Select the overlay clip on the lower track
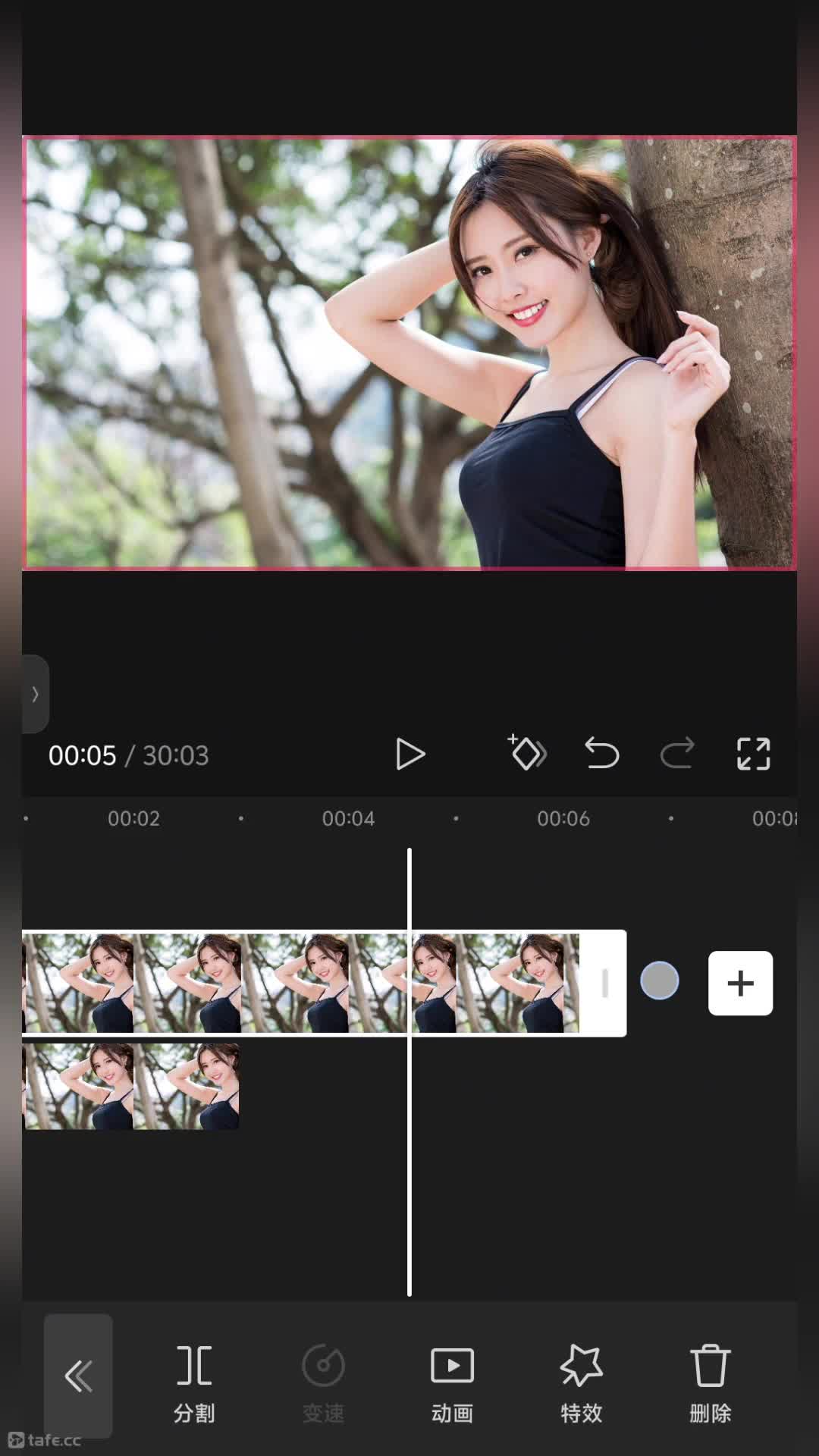Viewport: 819px width, 1456px height. coord(131,1087)
